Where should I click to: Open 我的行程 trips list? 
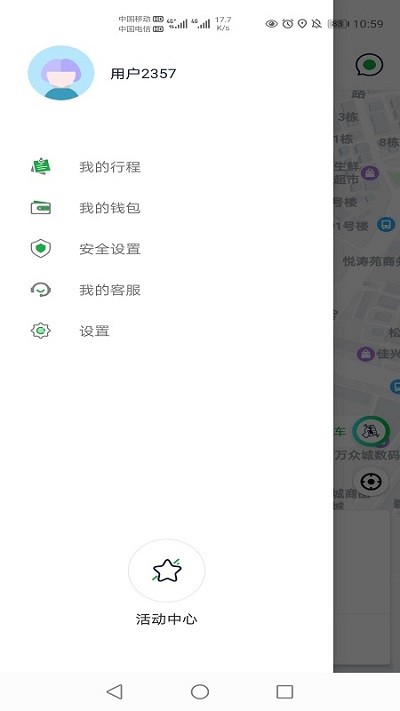(166, 167)
